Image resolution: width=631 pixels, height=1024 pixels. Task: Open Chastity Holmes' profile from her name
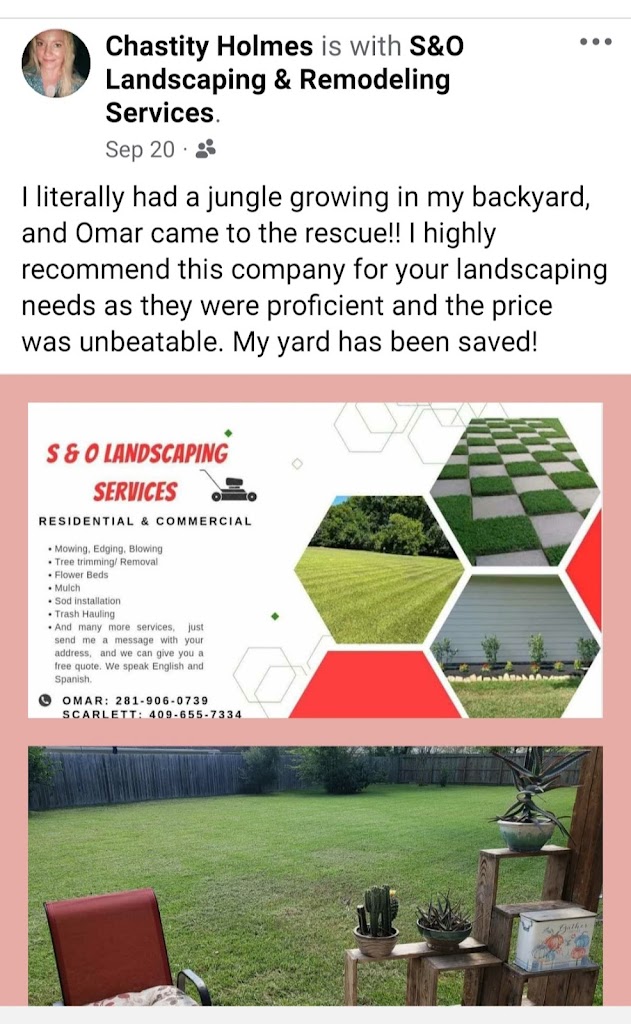210,46
